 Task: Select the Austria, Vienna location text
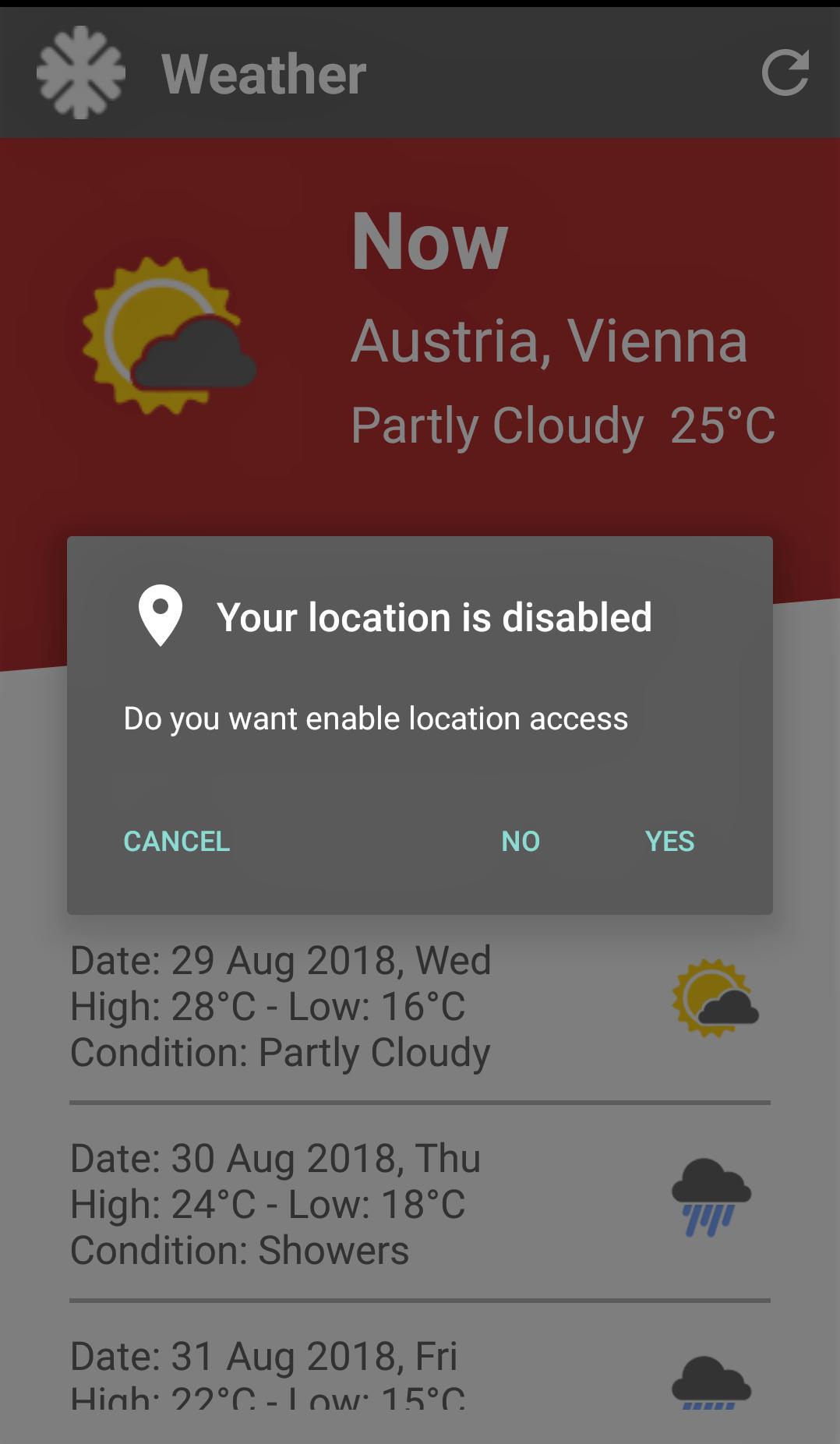pyautogui.click(x=550, y=341)
